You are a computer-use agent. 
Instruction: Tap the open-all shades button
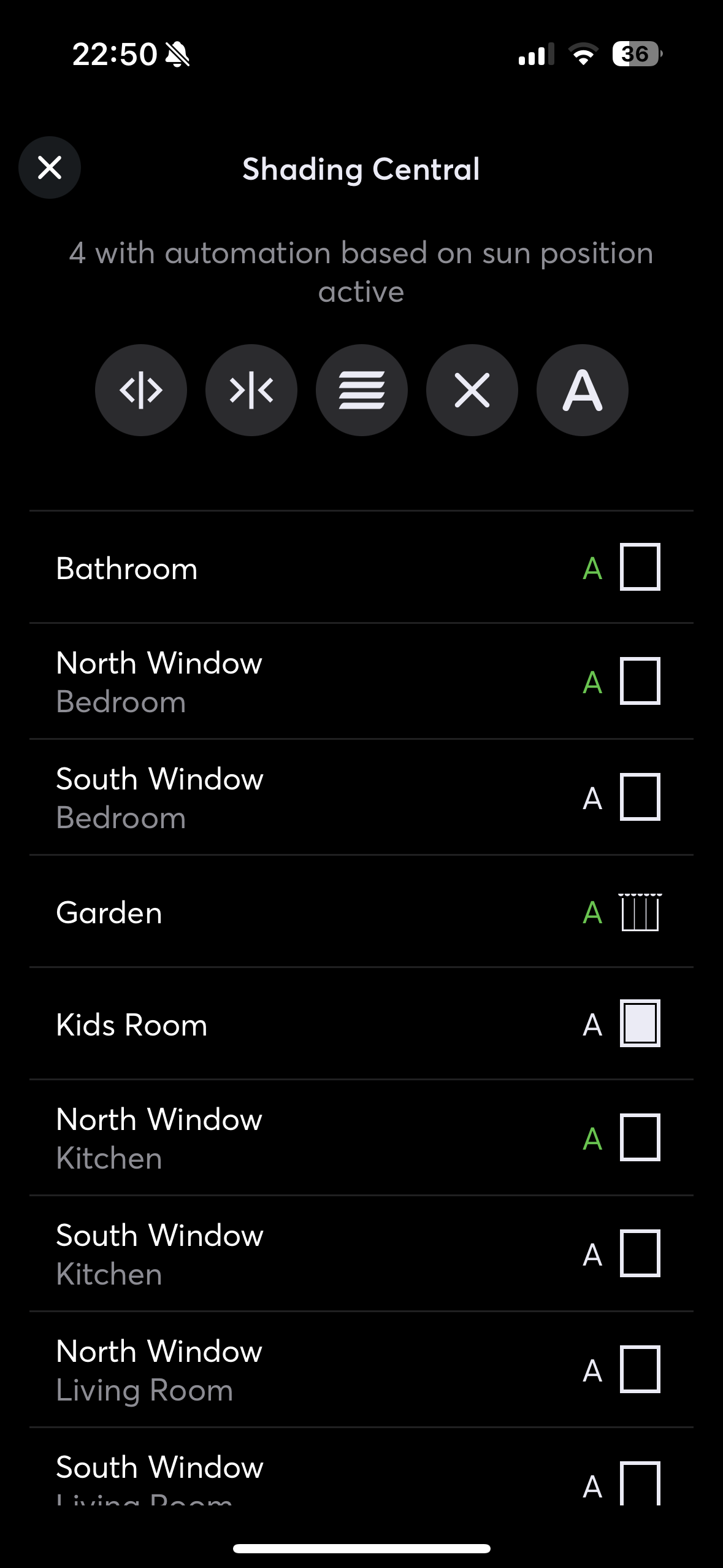(141, 390)
